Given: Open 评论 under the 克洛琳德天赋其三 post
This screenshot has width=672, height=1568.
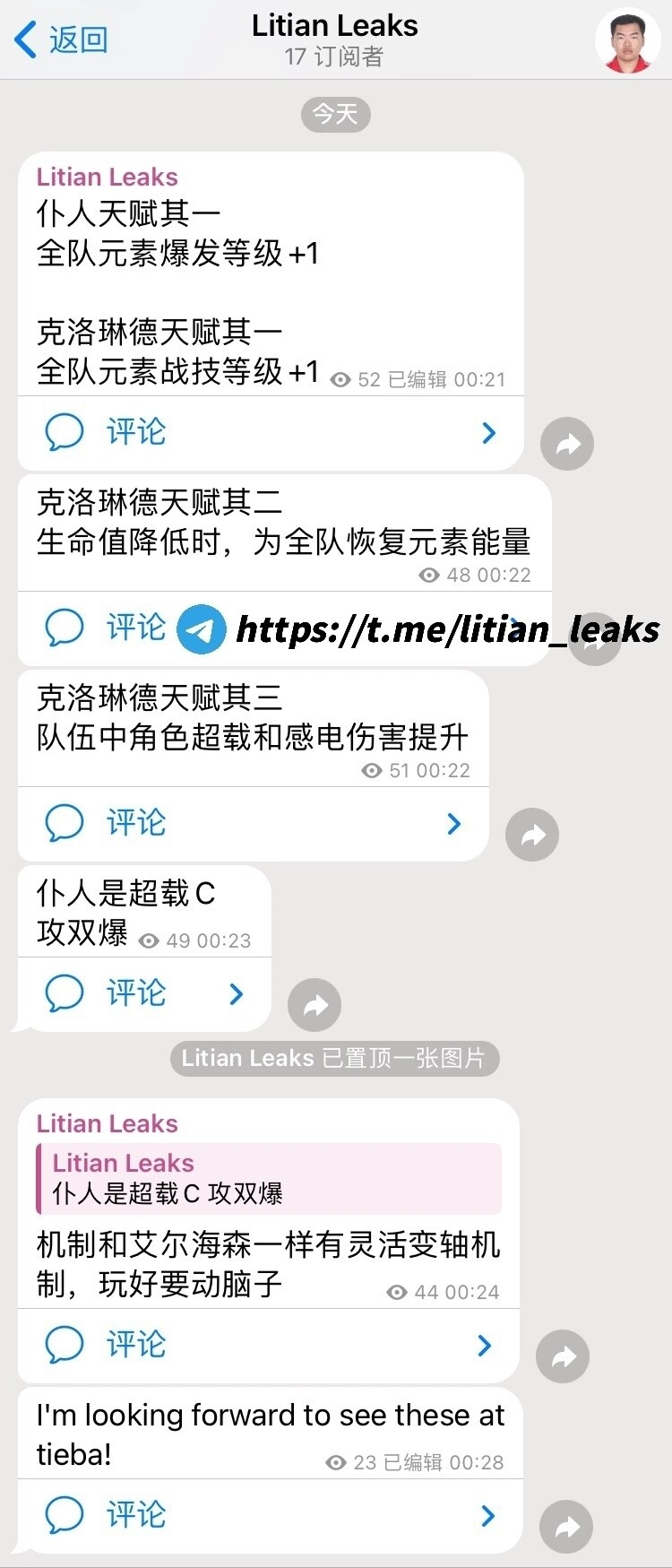Looking at the screenshot, I should pos(253,823).
